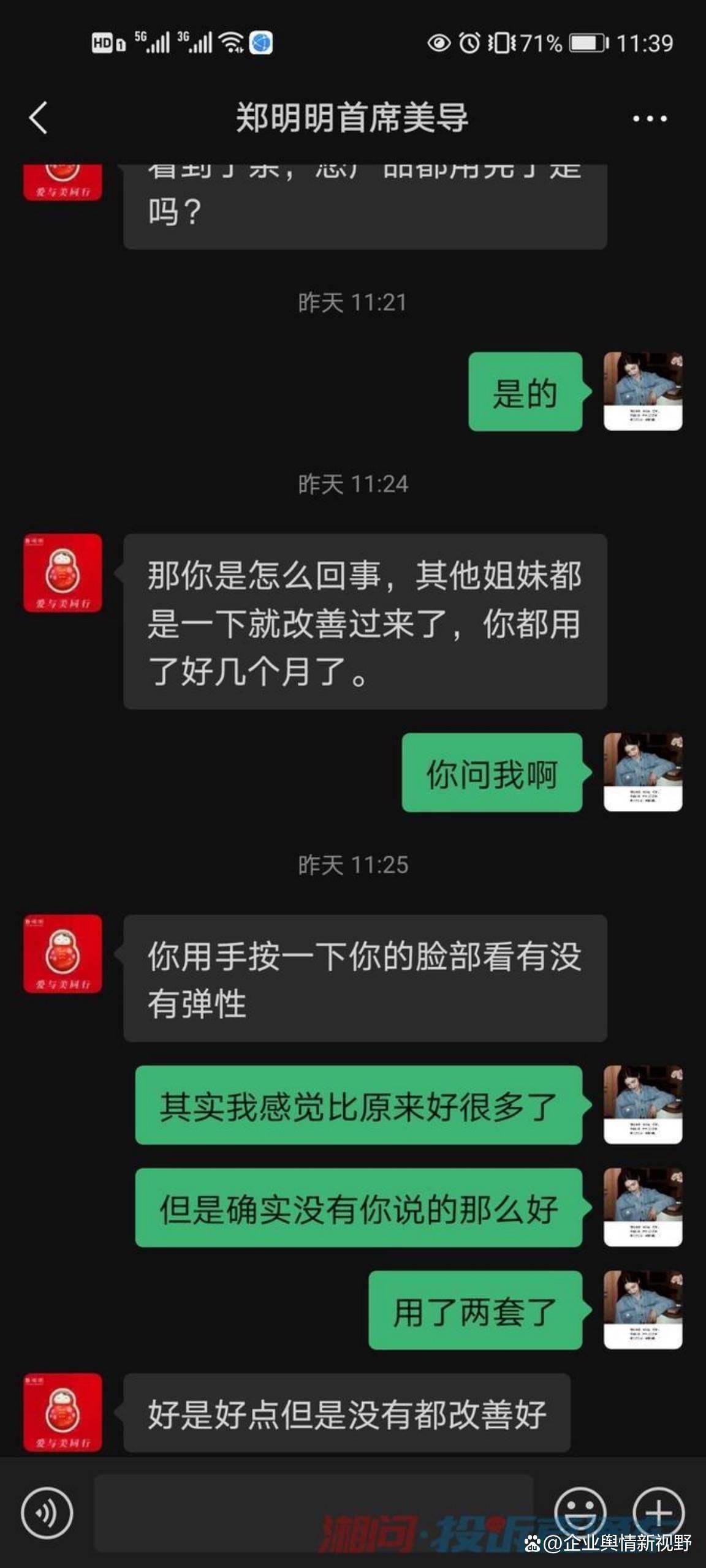Go back from the 郑明明首席美导 chat
This screenshot has width=706, height=1568.
[38, 118]
